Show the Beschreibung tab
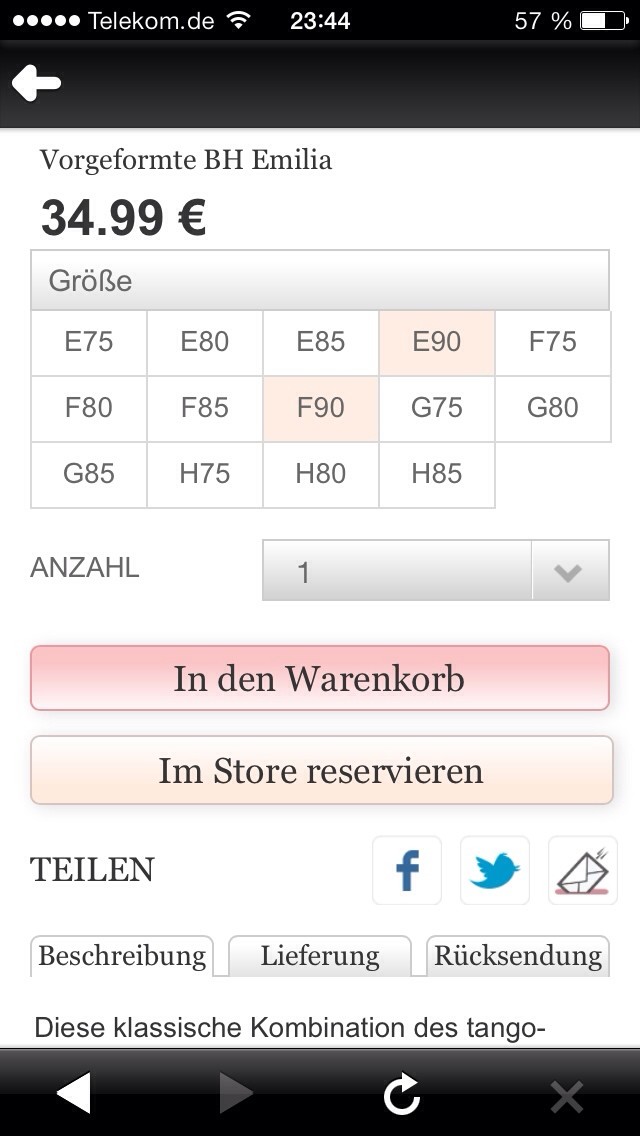Screen dimensions: 640x1136 122,956
